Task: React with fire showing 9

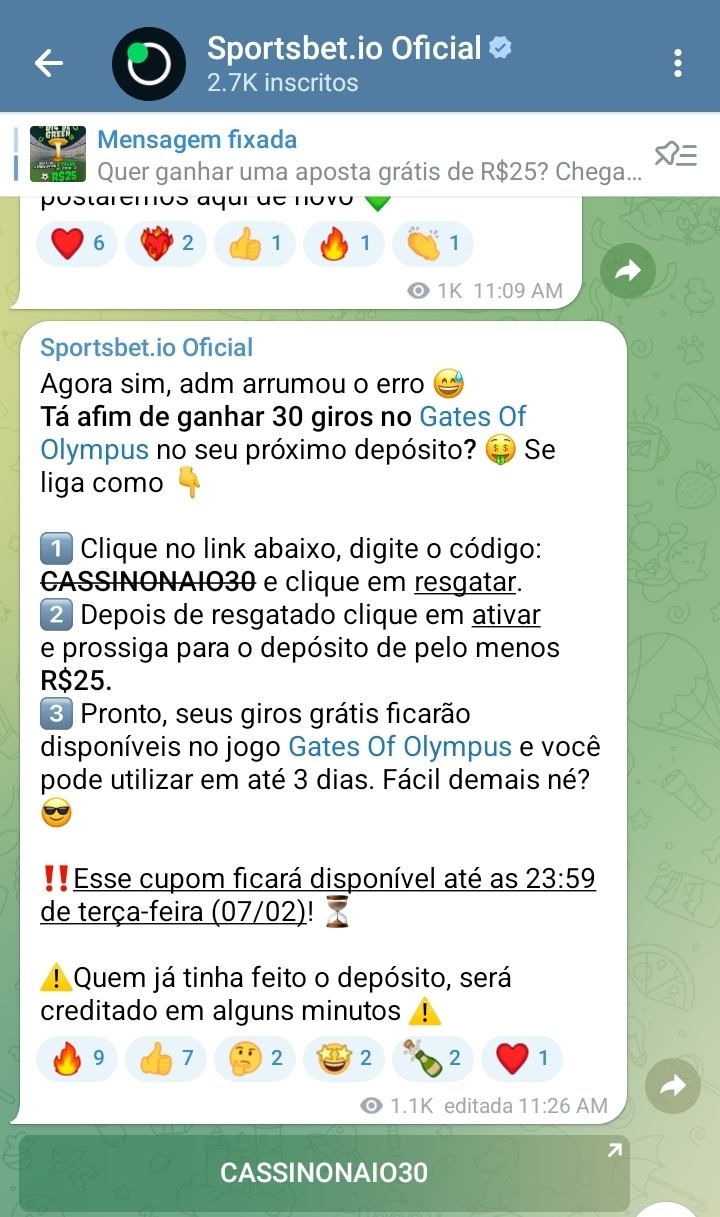Action: (x=77, y=1058)
